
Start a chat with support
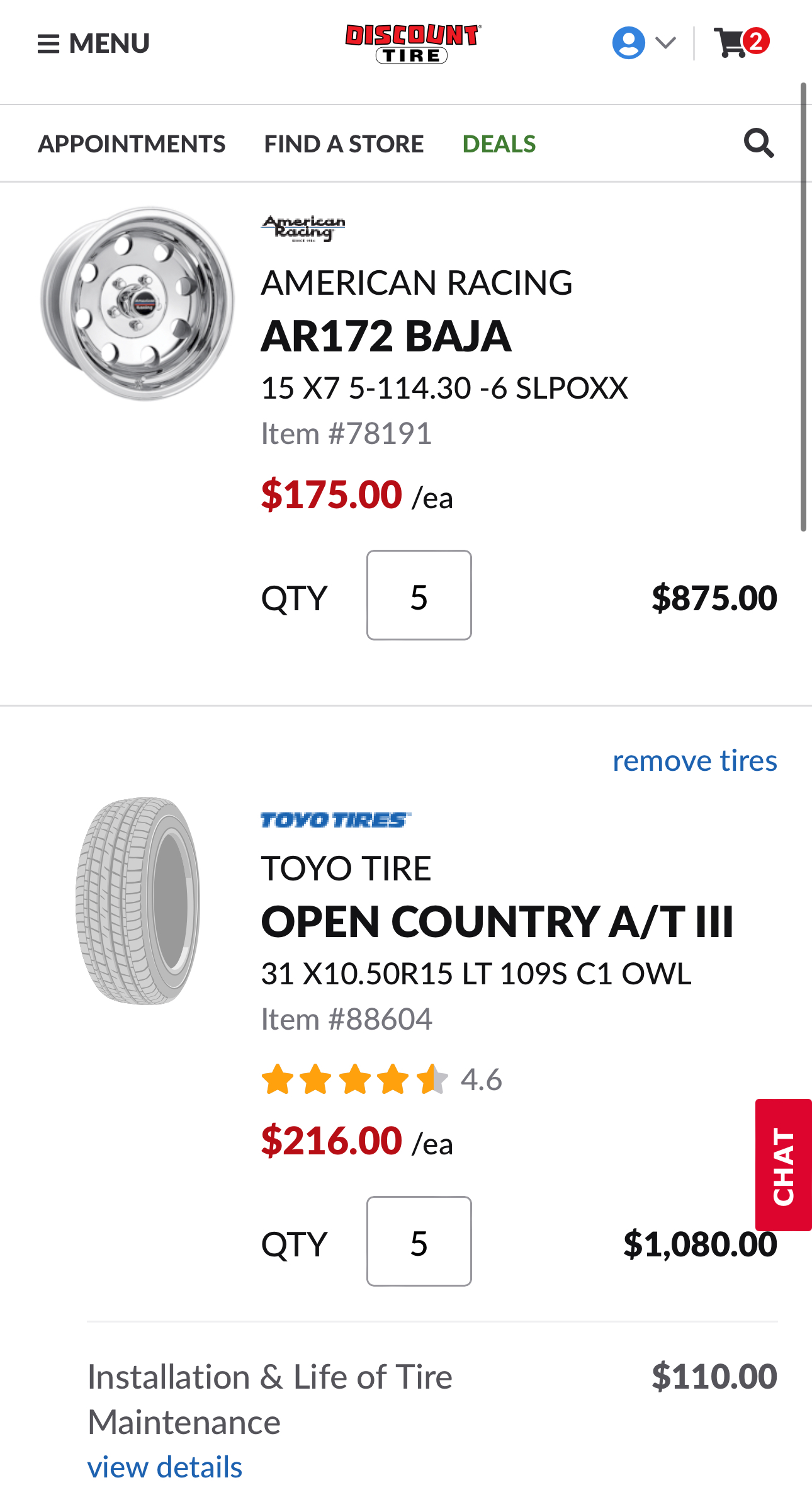pyautogui.click(x=783, y=1165)
